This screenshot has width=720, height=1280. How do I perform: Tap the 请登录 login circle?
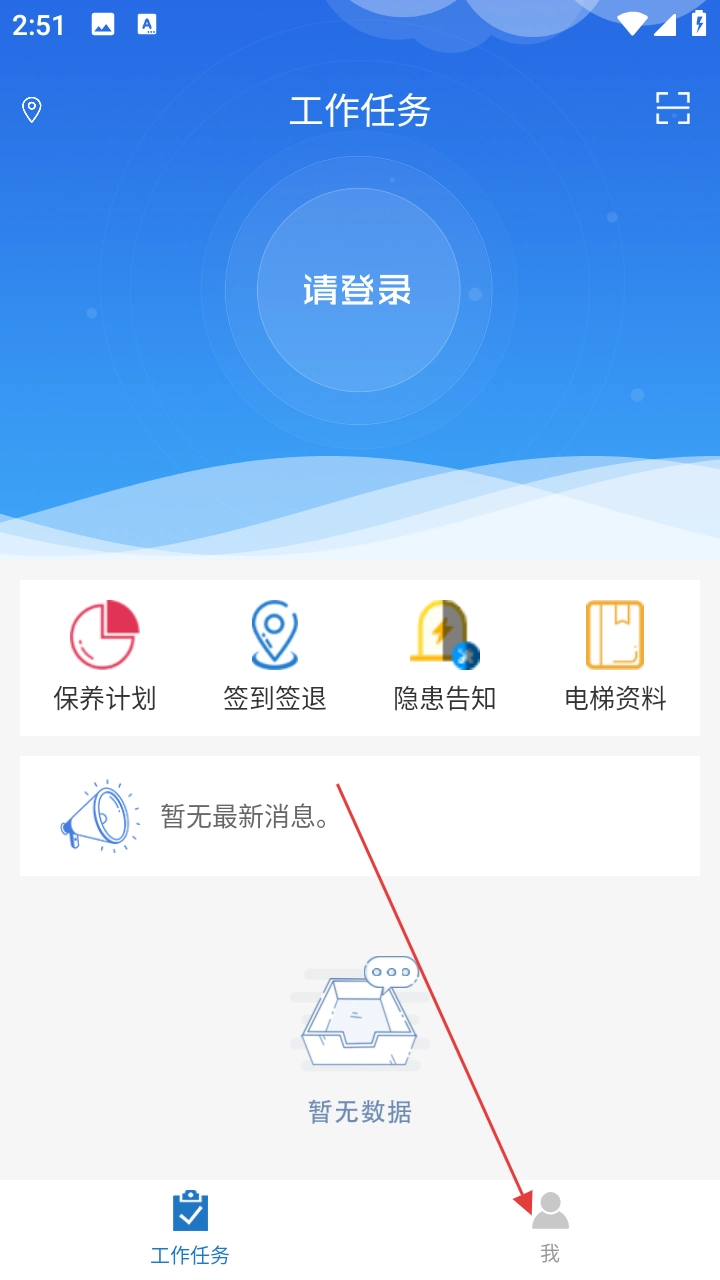358,290
